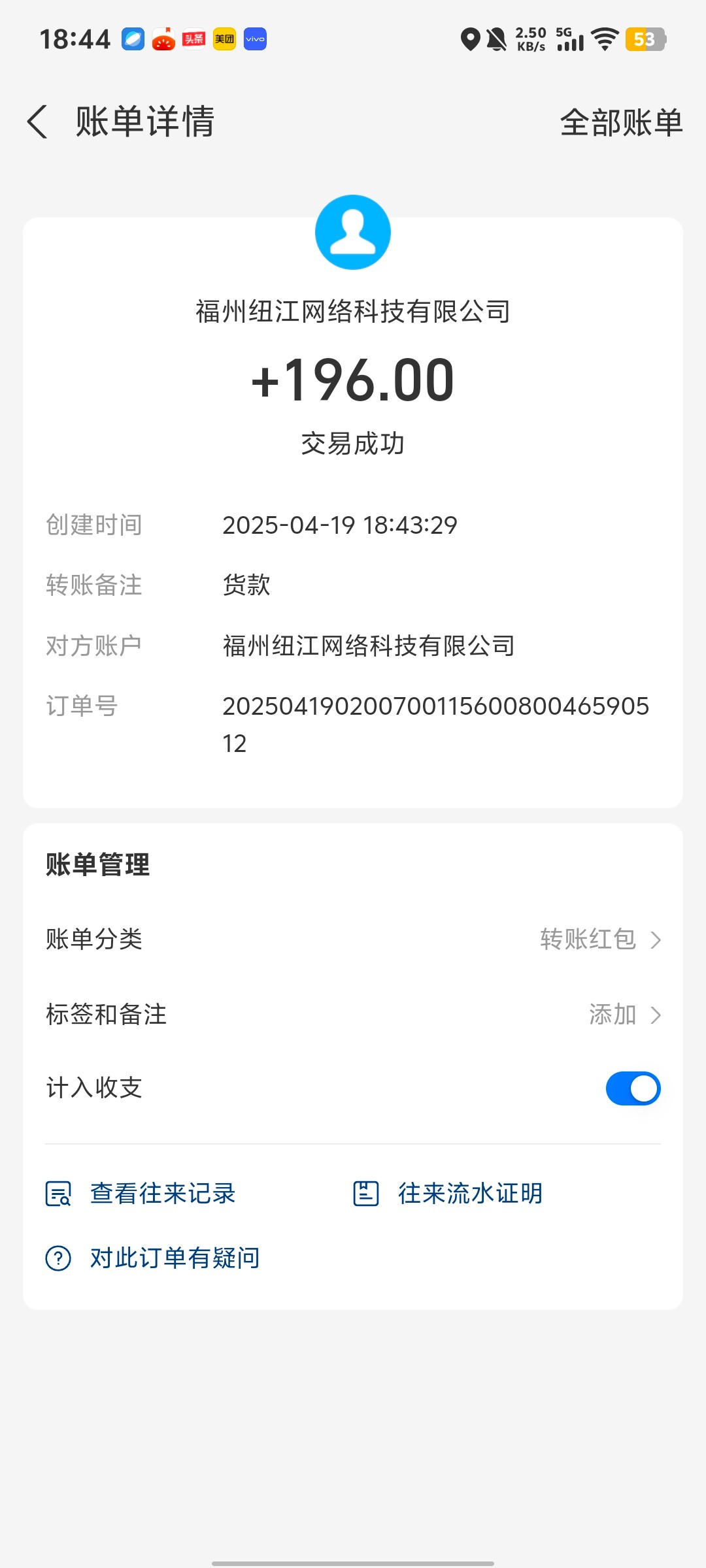Open 往来流水证明
This screenshot has height=1568, width=706.
[448, 1194]
